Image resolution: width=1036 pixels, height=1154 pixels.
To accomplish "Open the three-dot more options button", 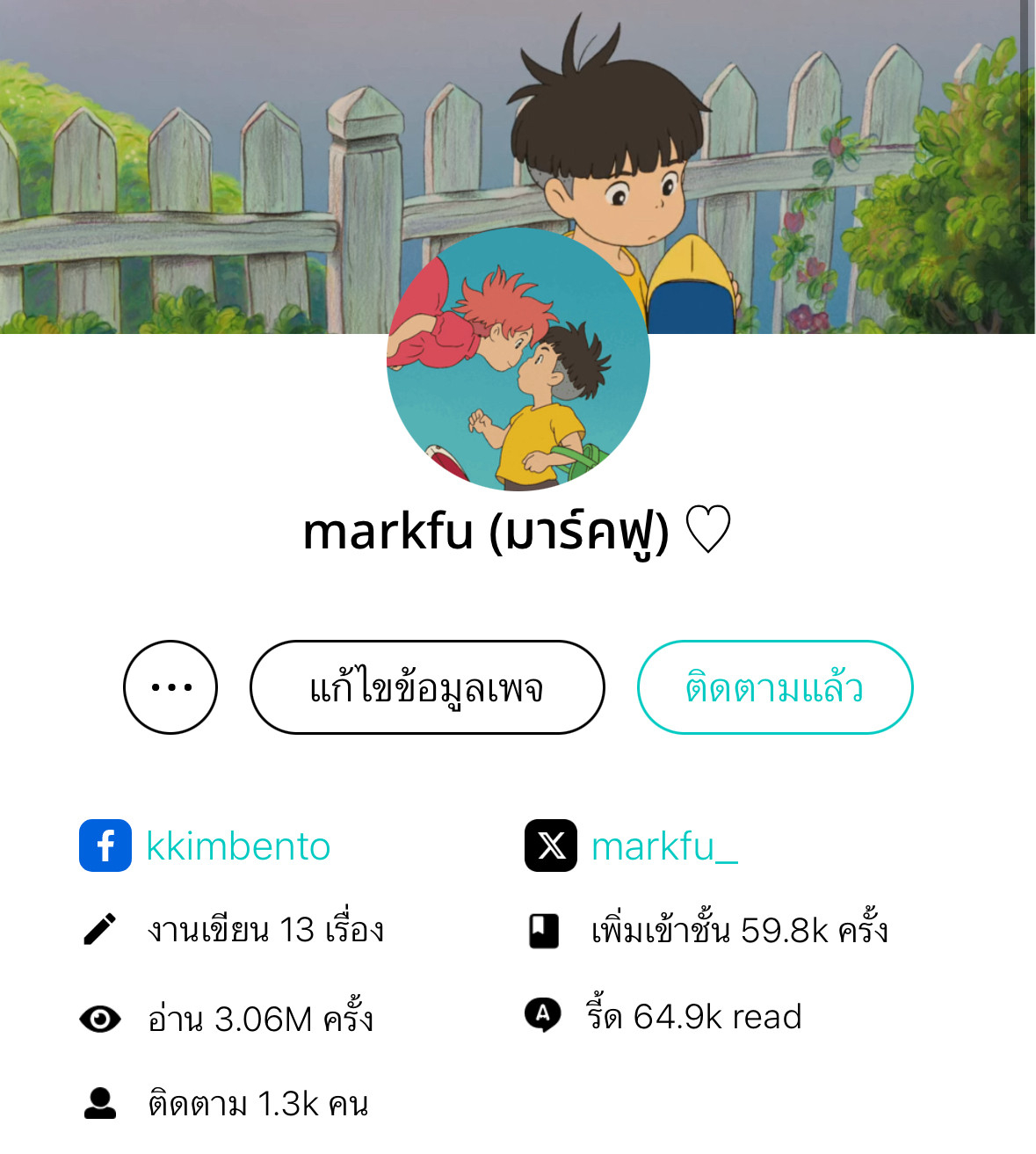I will tap(170, 687).
